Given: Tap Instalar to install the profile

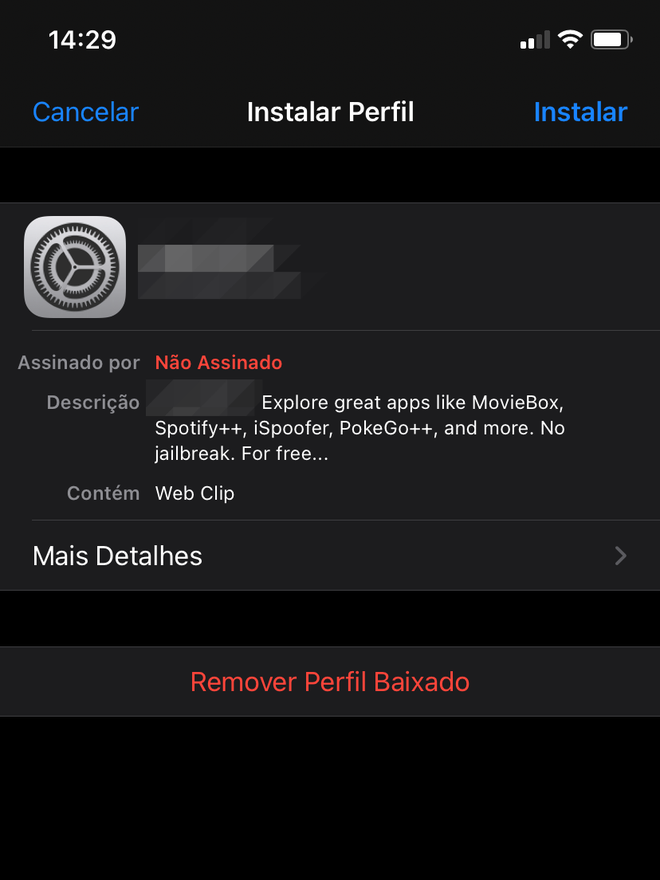Looking at the screenshot, I should (x=580, y=112).
